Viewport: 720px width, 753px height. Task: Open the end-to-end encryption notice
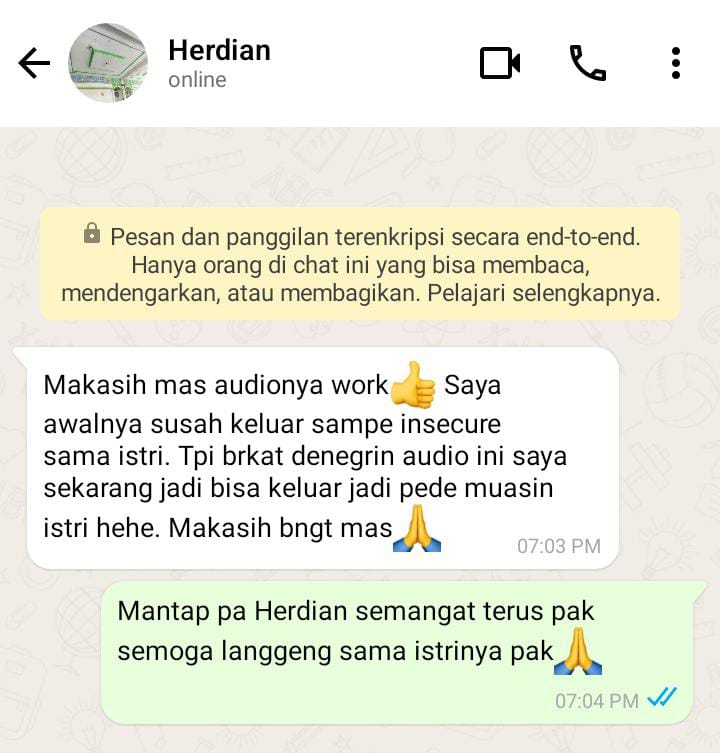pos(360,265)
